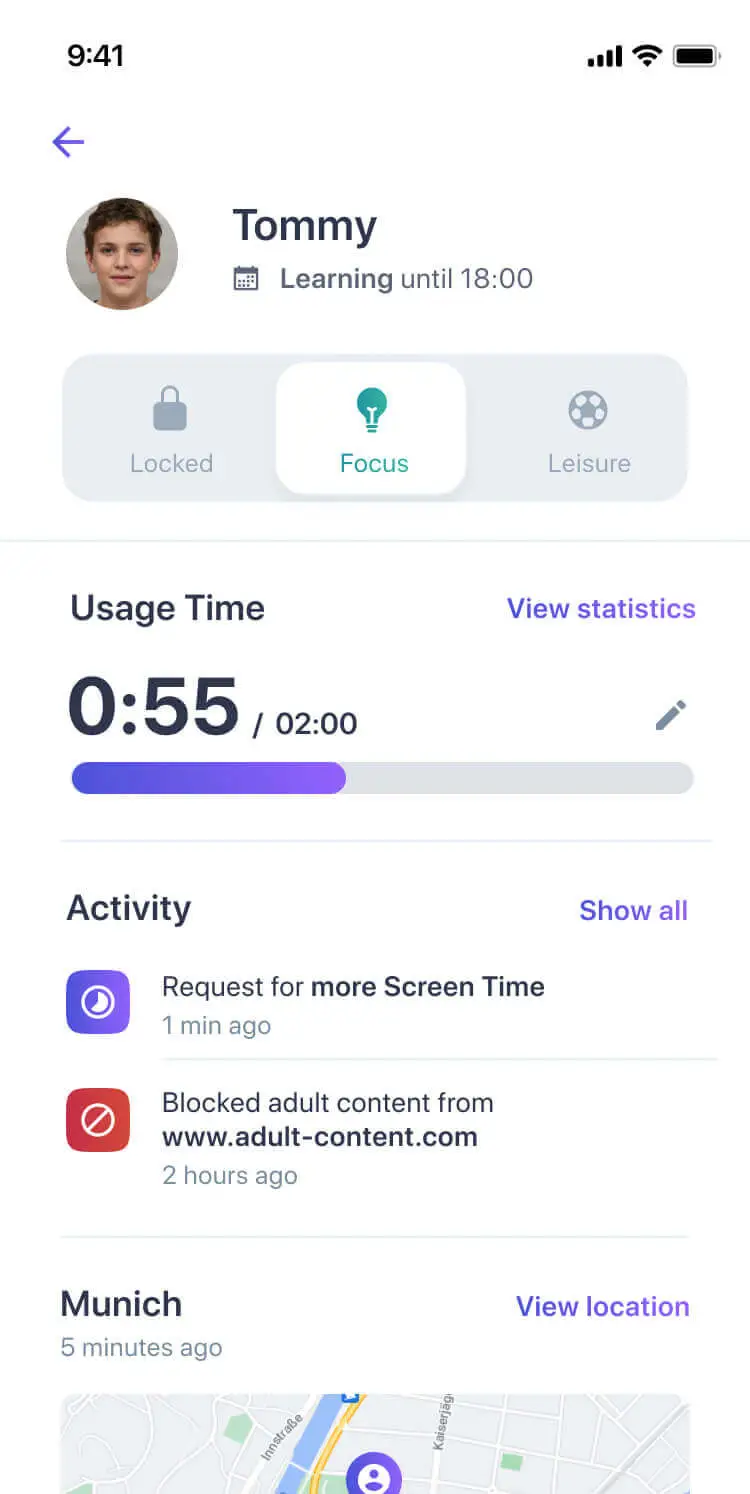Go back with the arrow icon
750x1494 pixels.
click(x=68, y=142)
